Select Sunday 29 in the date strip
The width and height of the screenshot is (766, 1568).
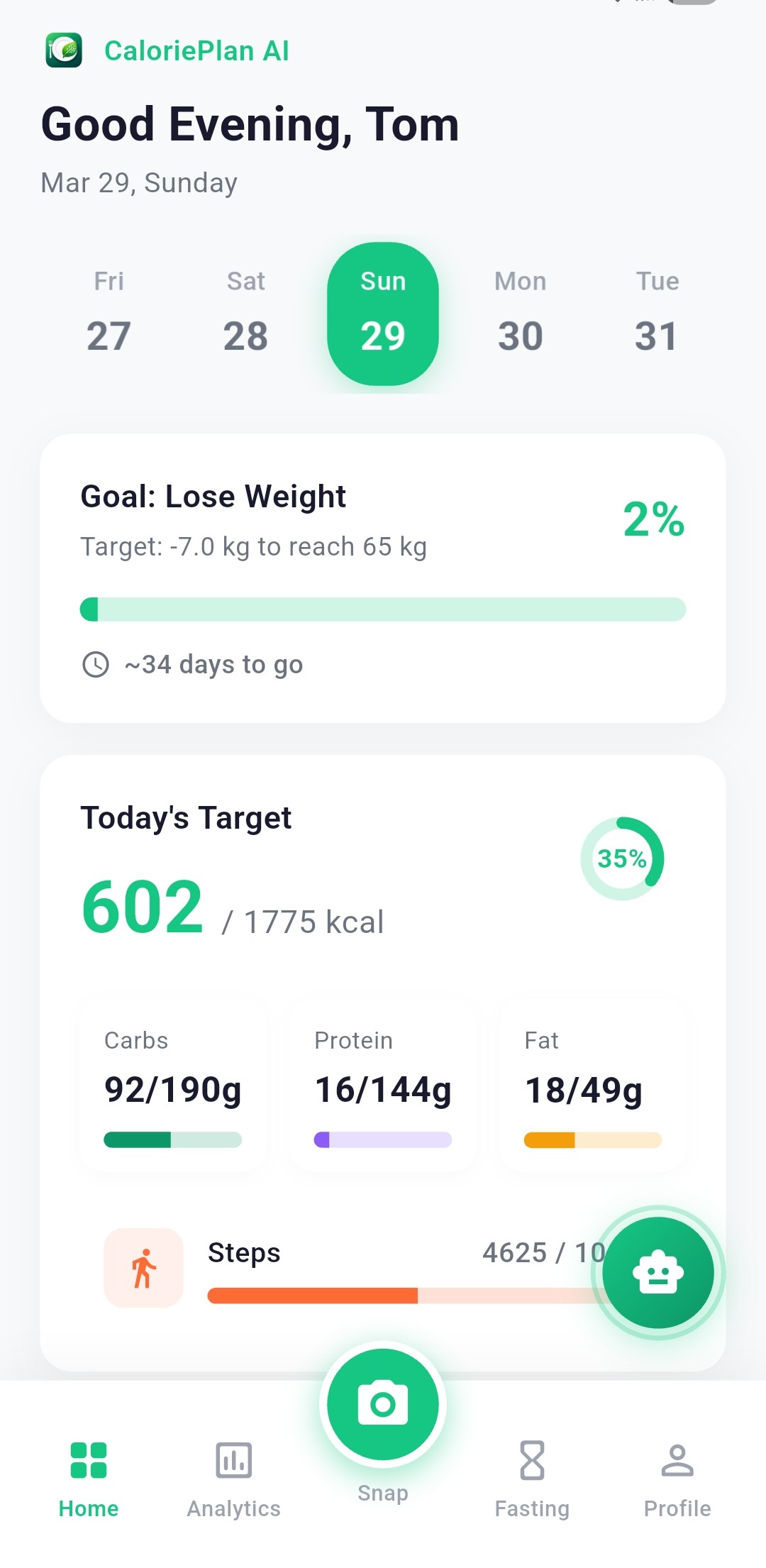coord(383,313)
